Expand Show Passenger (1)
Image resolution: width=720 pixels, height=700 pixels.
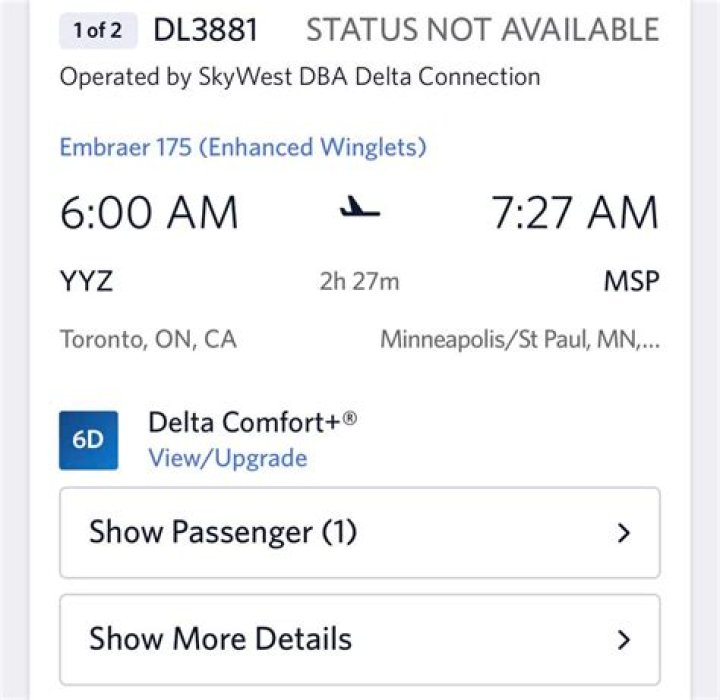[359, 532]
